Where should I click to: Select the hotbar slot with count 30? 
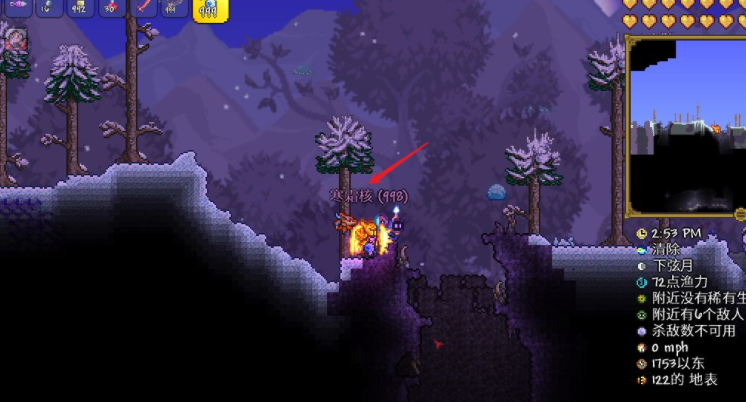click(112, 8)
